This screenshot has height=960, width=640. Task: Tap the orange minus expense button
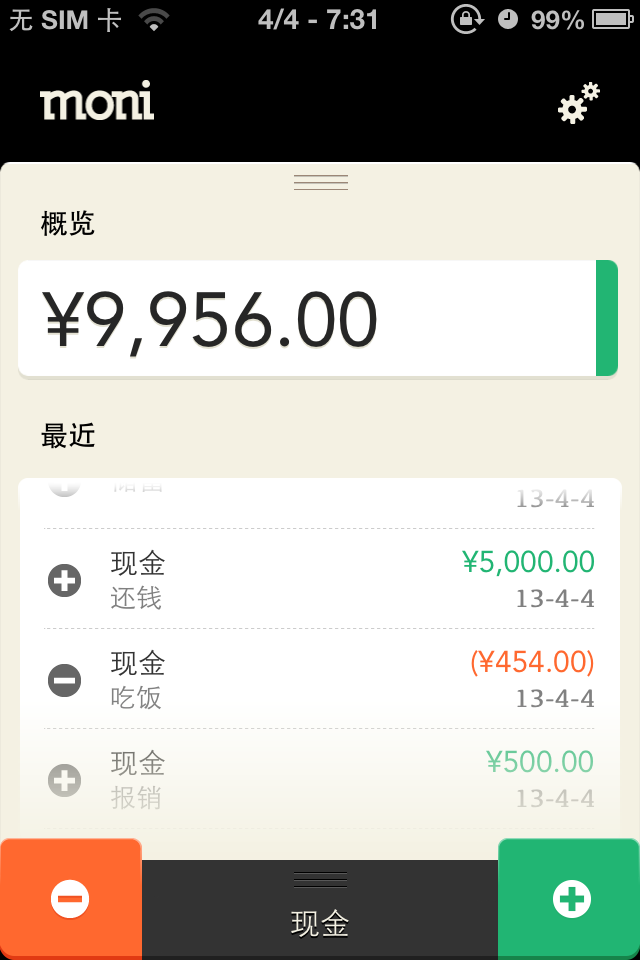tap(70, 899)
